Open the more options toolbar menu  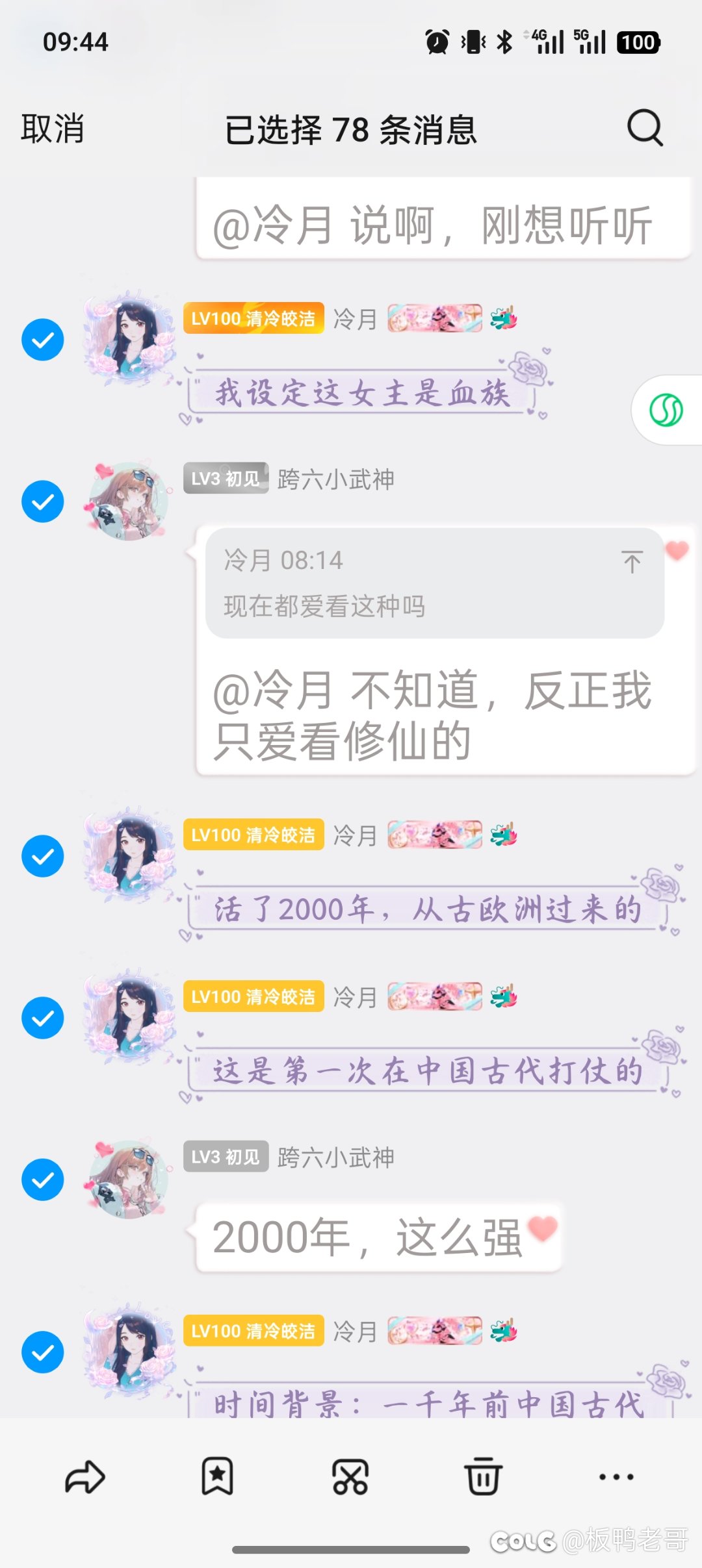pyautogui.click(x=616, y=1476)
